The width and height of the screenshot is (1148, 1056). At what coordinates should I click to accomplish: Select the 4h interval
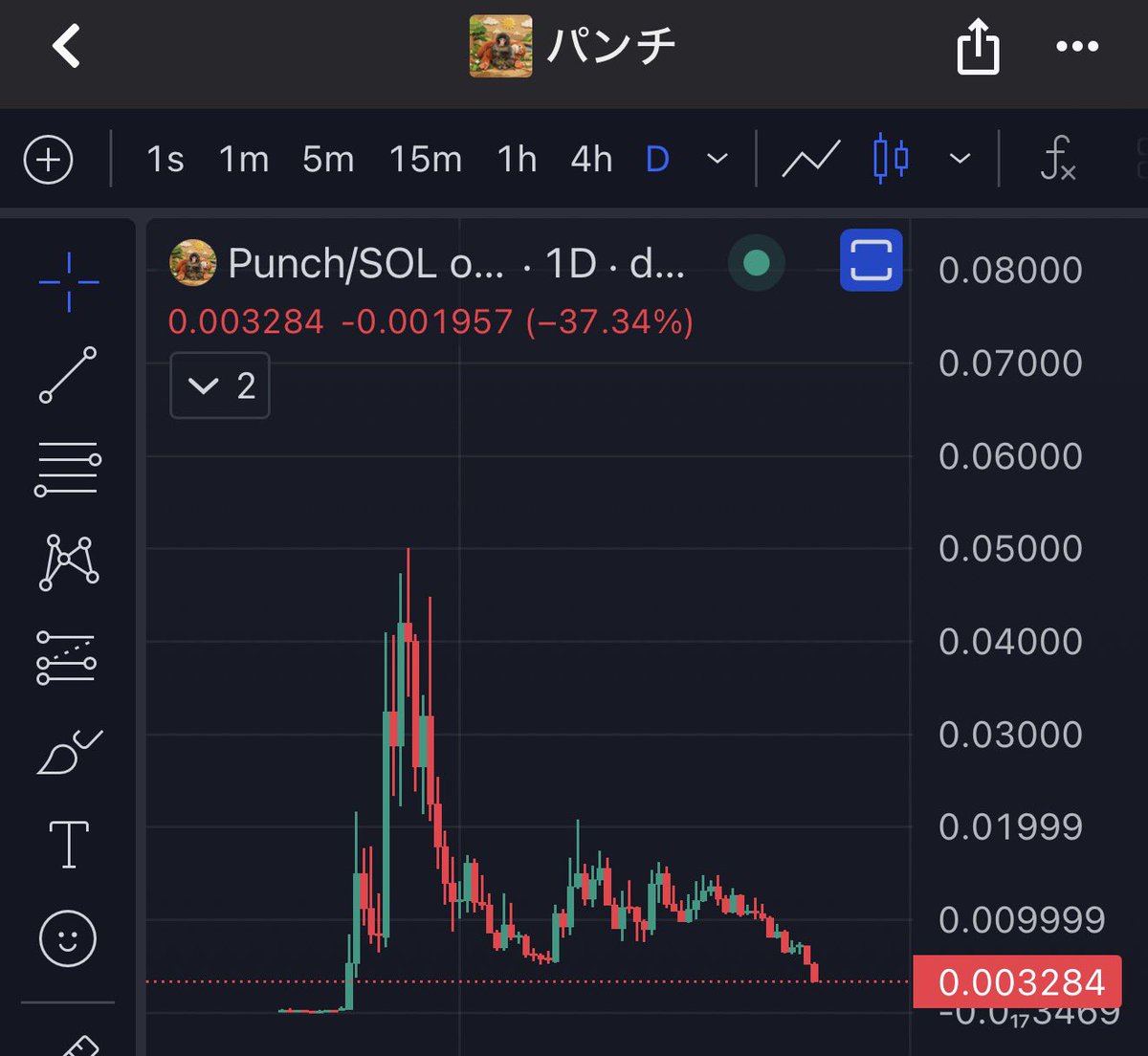pos(591,159)
